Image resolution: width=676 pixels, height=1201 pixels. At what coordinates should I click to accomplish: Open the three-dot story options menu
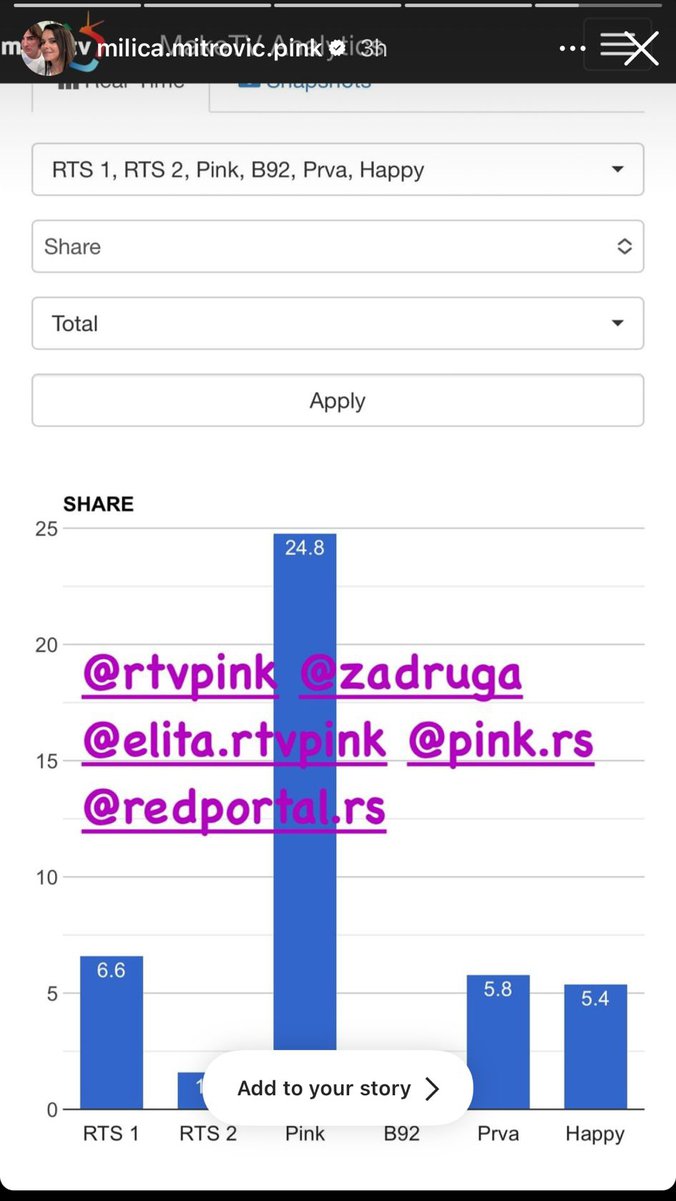[x=572, y=48]
